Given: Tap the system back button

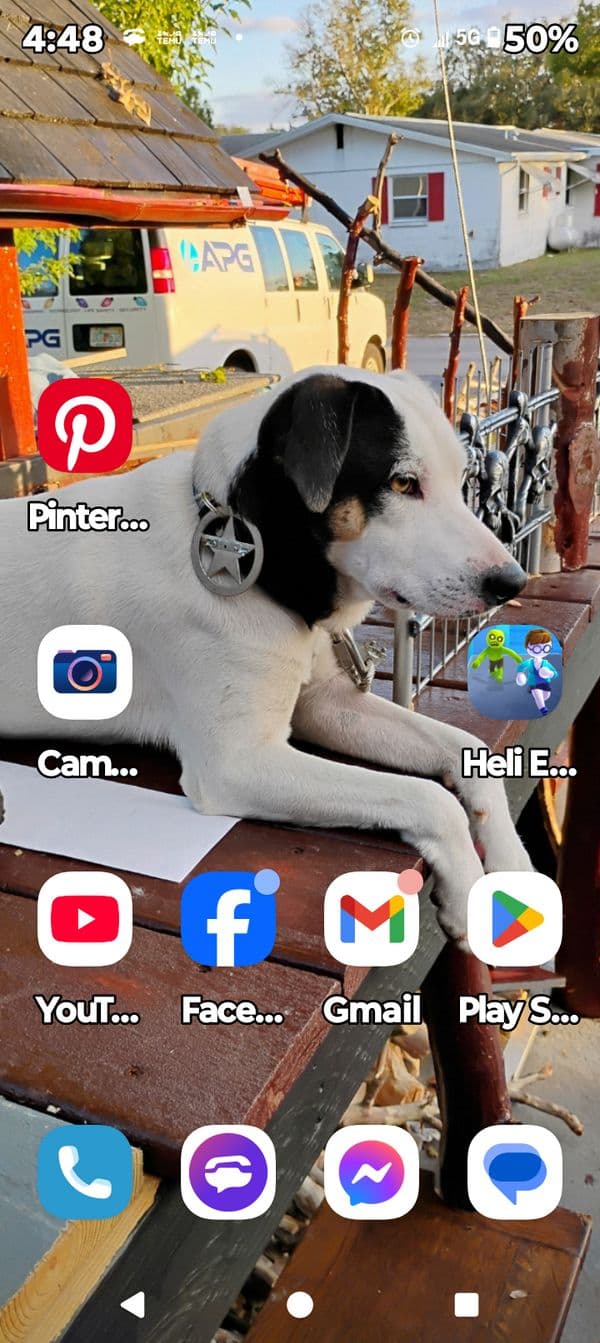Looking at the screenshot, I should click(x=133, y=1304).
